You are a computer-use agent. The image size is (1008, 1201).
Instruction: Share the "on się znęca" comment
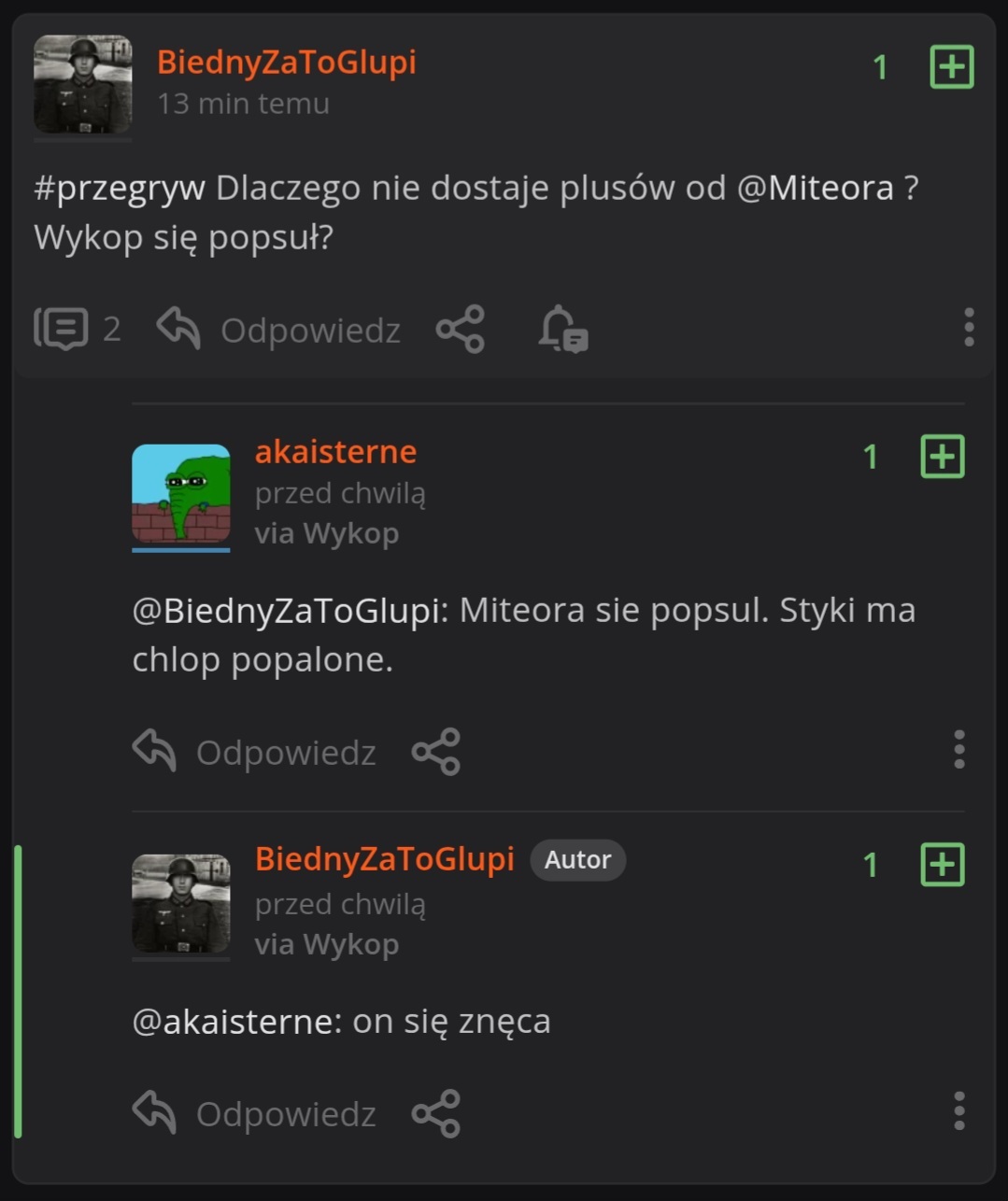(436, 1113)
